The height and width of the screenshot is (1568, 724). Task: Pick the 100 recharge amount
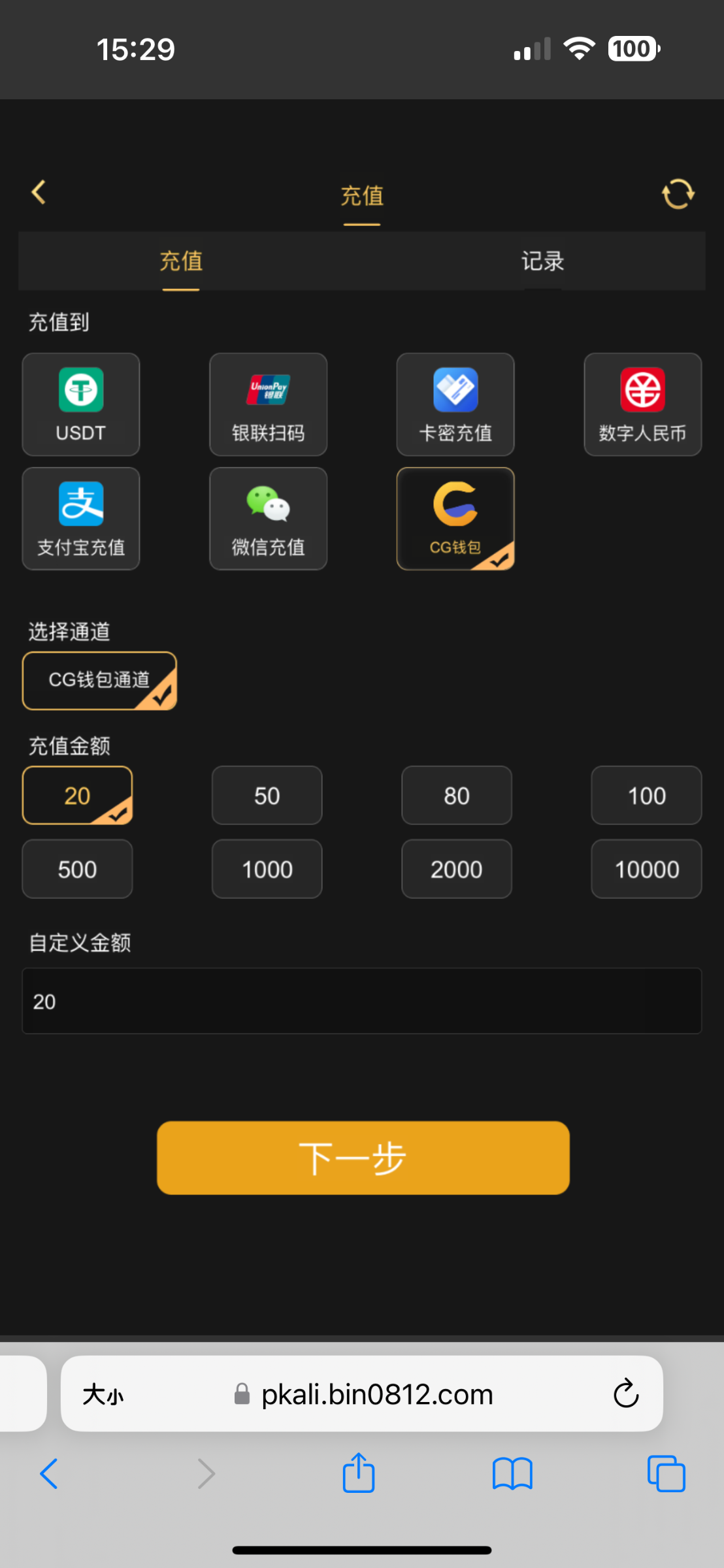pos(646,796)
